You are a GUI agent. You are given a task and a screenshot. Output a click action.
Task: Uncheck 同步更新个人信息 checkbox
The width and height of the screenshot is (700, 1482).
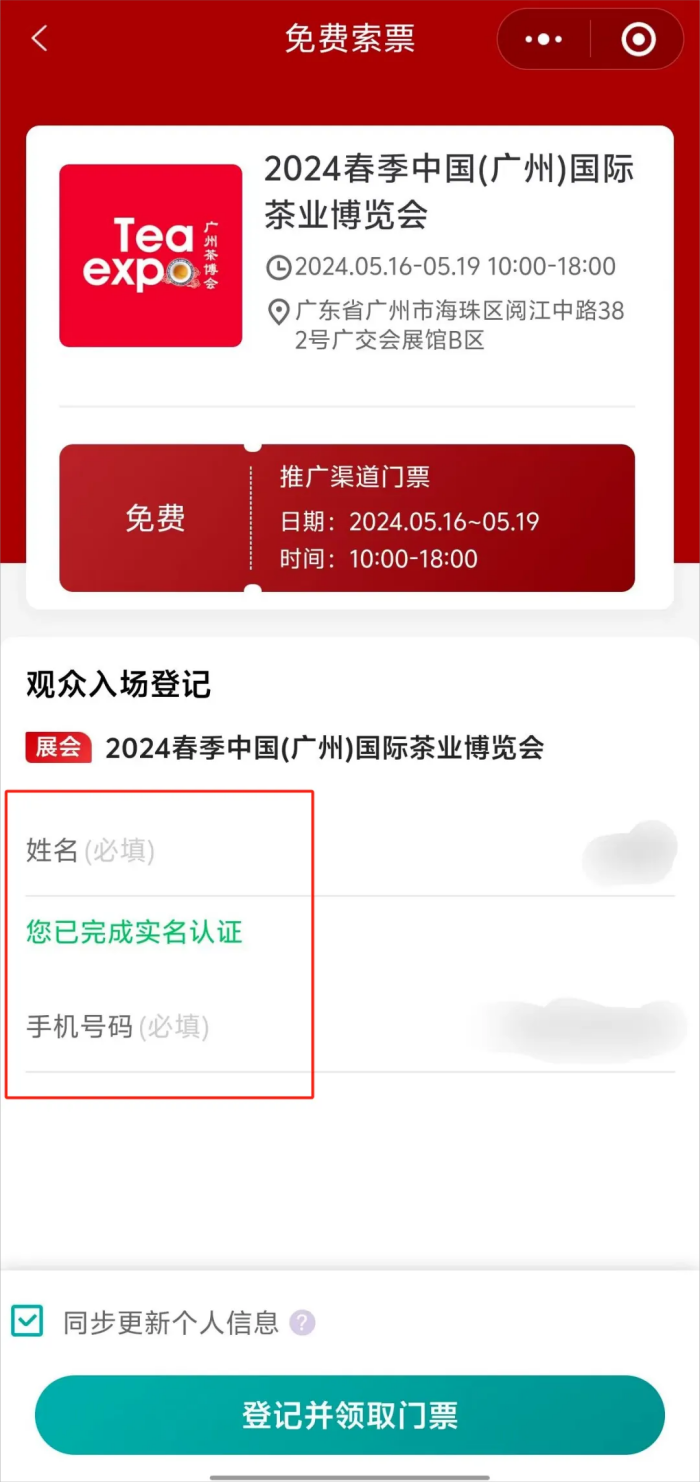click(27, 1321)
